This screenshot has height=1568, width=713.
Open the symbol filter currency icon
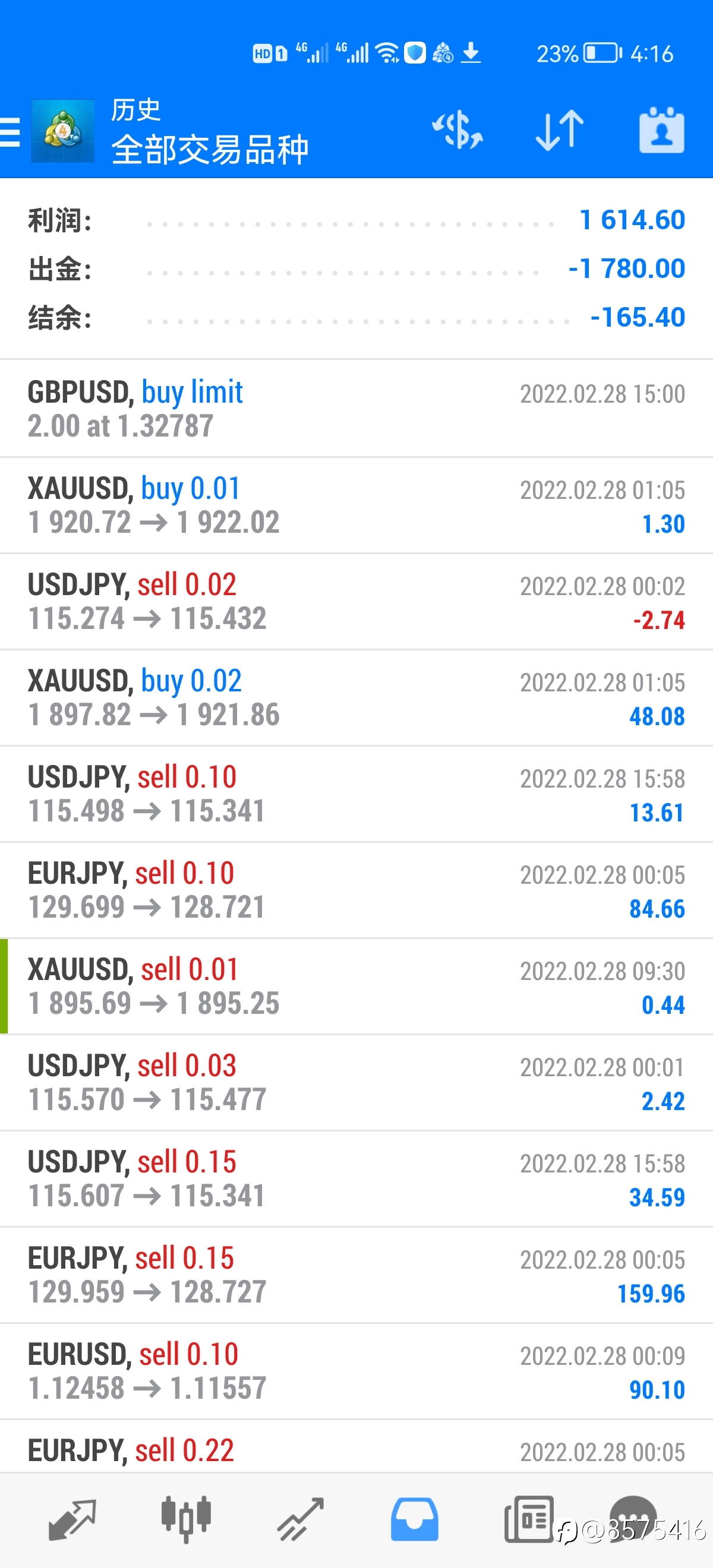tap(458, 130)
